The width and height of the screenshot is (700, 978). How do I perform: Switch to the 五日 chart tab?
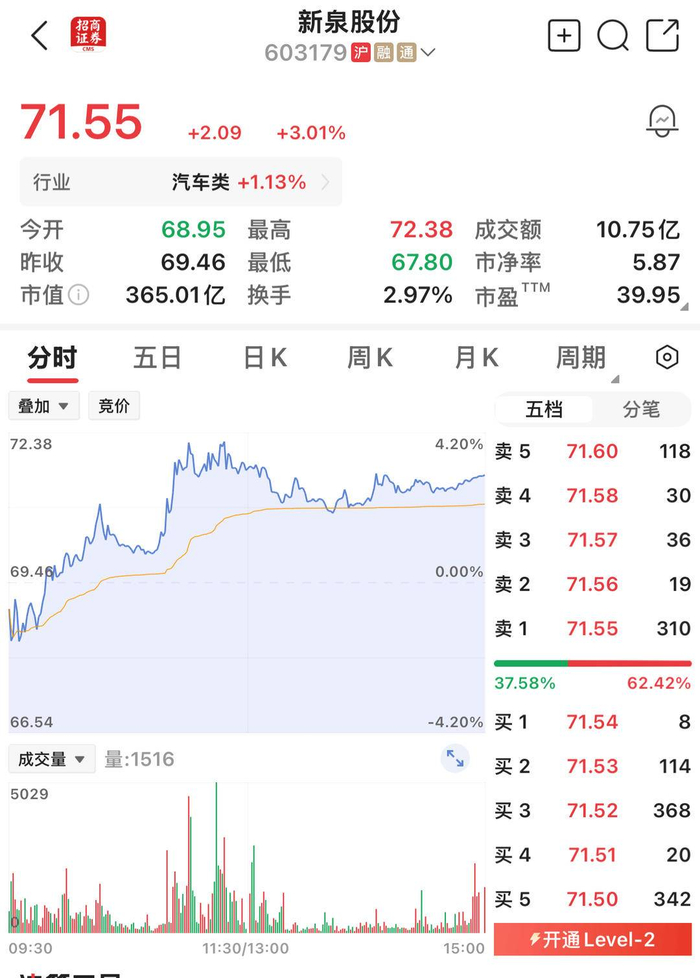(x=157, y=358)
